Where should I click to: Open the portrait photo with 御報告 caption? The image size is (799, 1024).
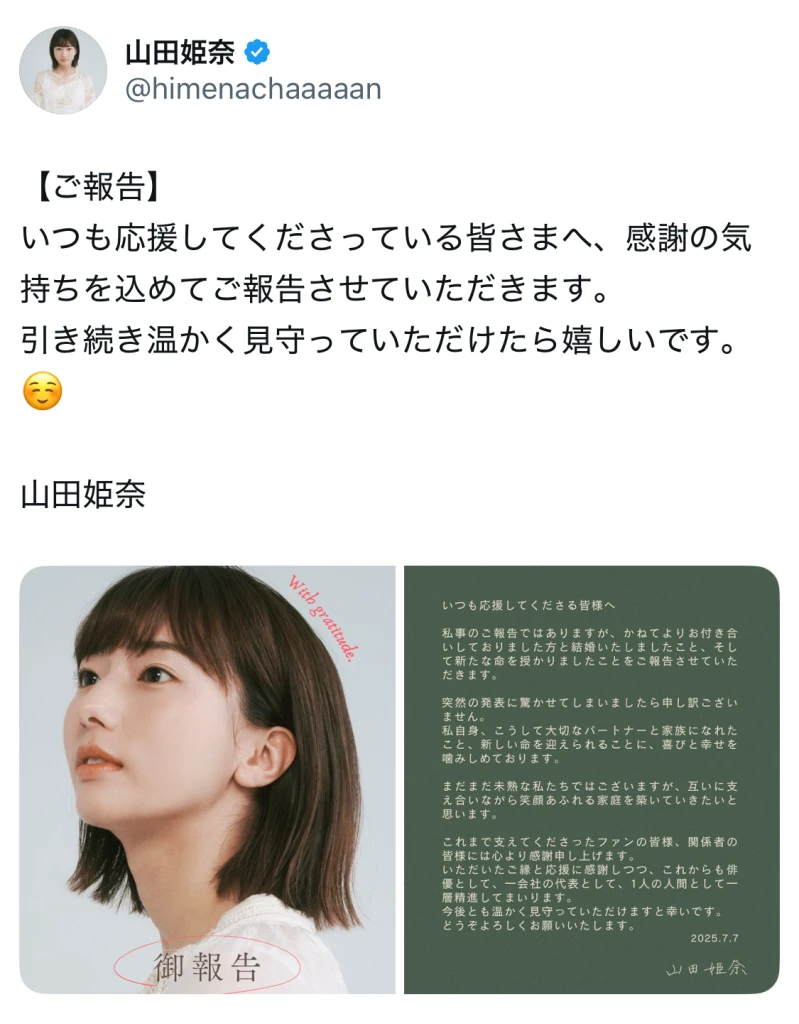coord(208,779)
